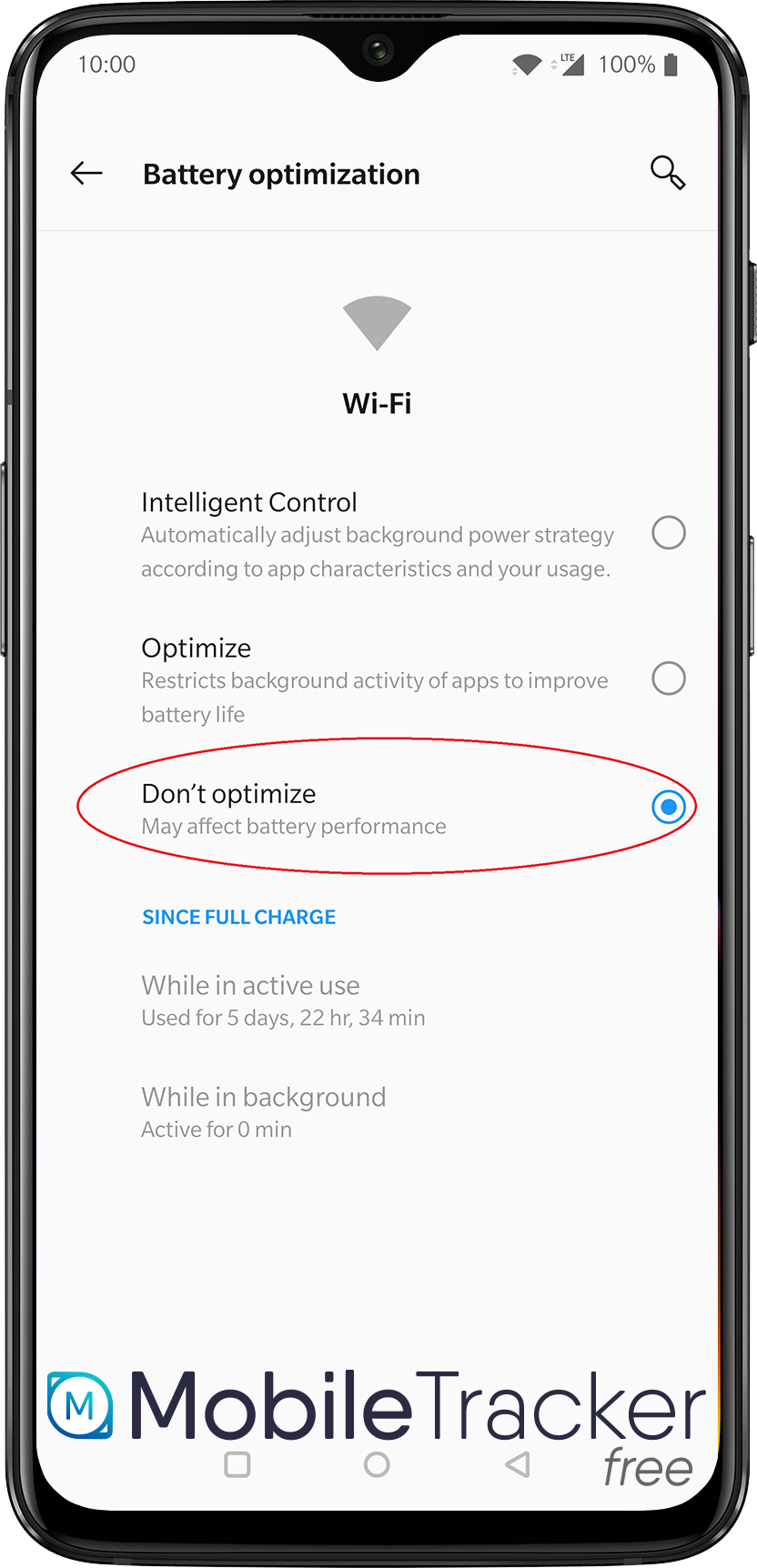Screen dimensions: 757x1568
Task: Open recent apps from the navigation bar
Action: 237,1464
